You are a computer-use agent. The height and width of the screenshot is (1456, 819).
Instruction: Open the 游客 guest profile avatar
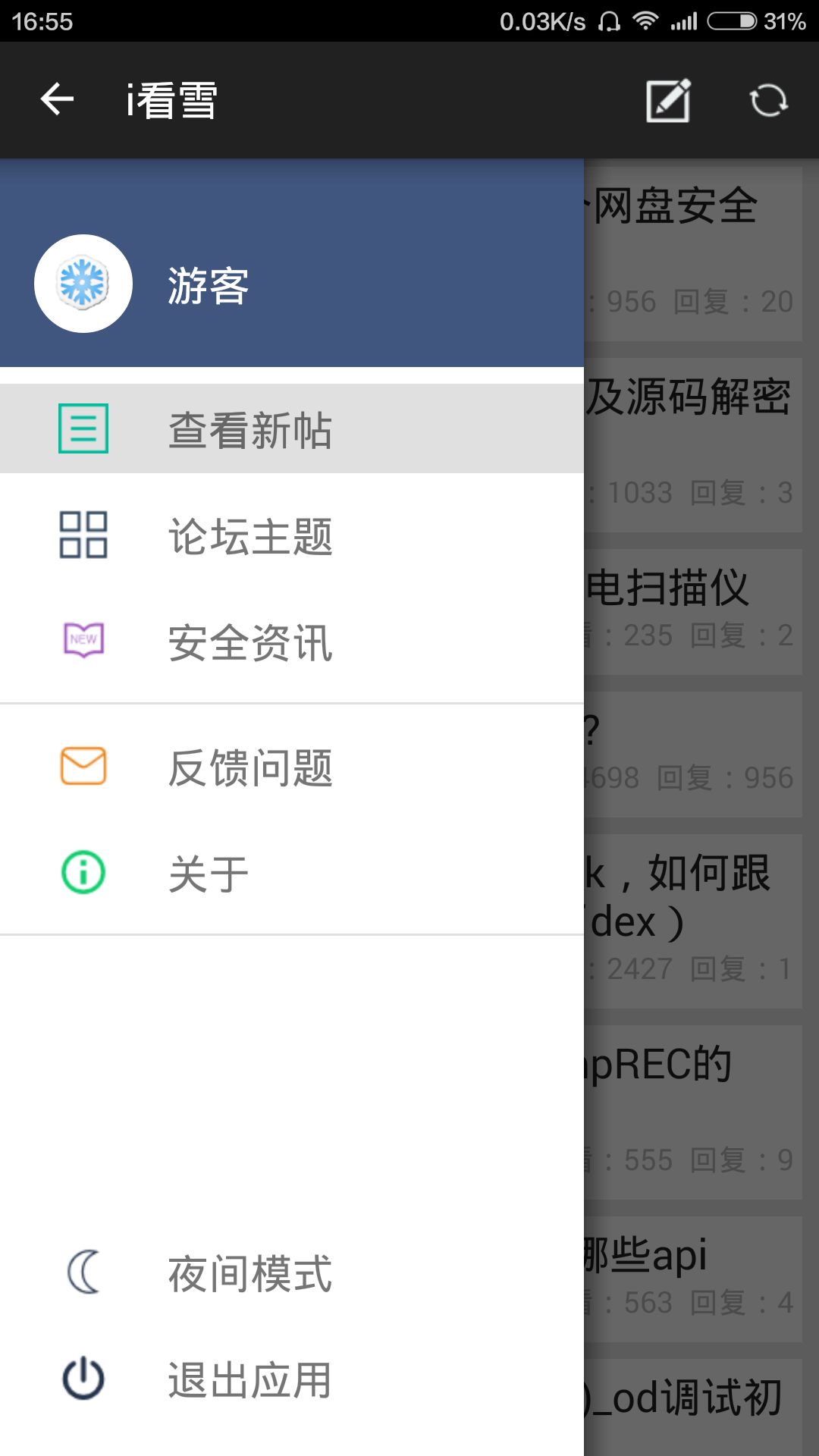(x=83, y=284)
